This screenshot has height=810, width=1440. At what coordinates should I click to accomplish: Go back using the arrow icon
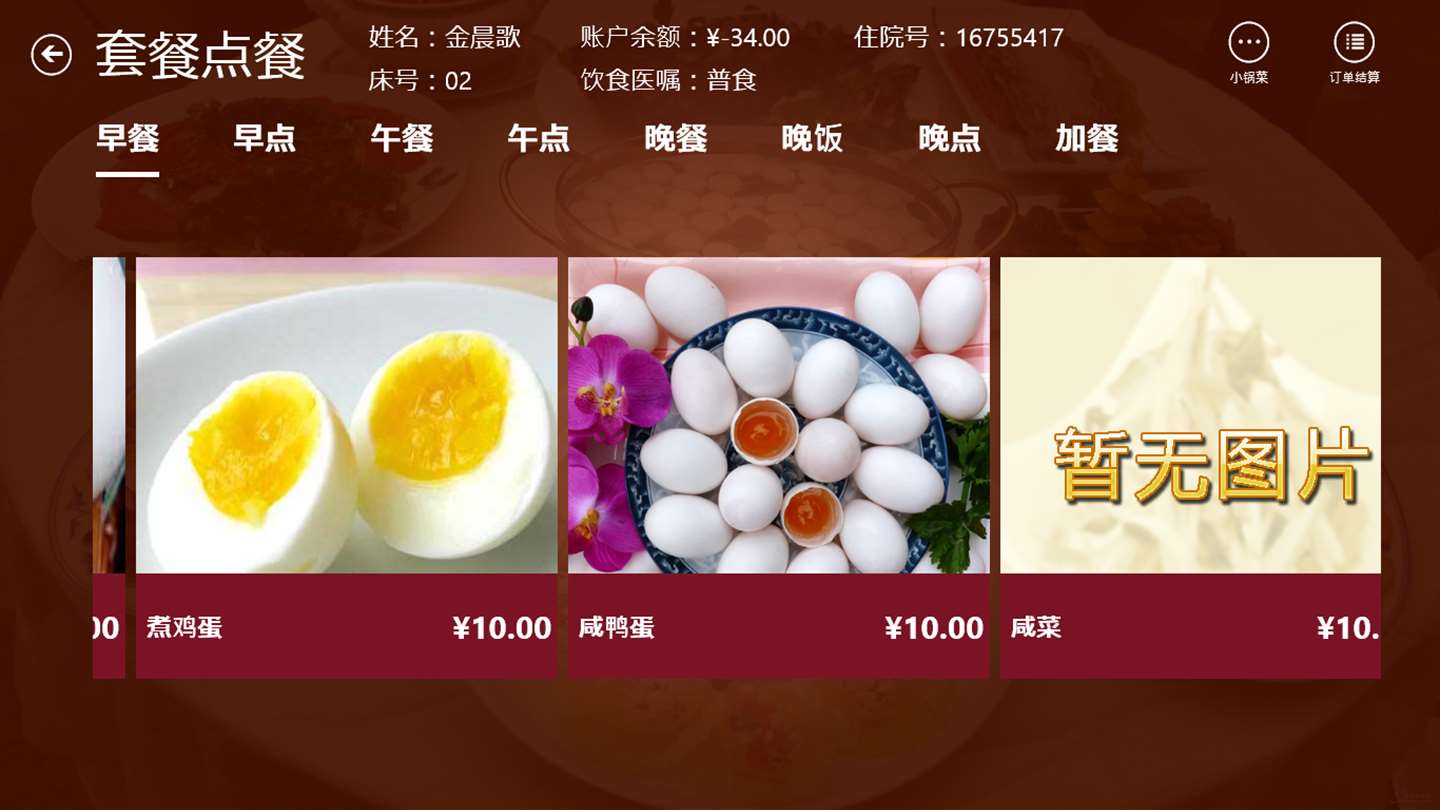point(51,54)
